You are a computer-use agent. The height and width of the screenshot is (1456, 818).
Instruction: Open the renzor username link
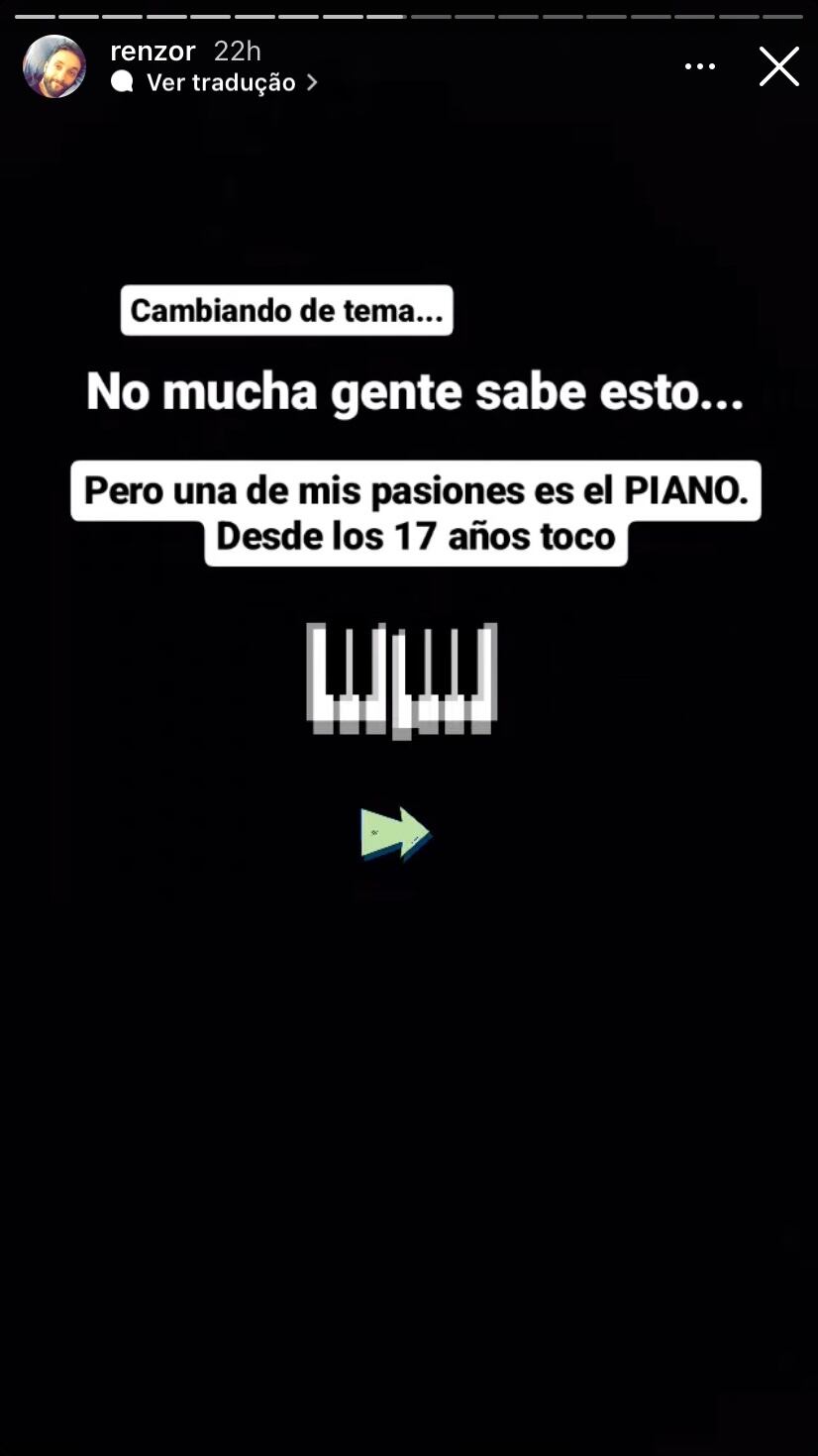[153, 52]
